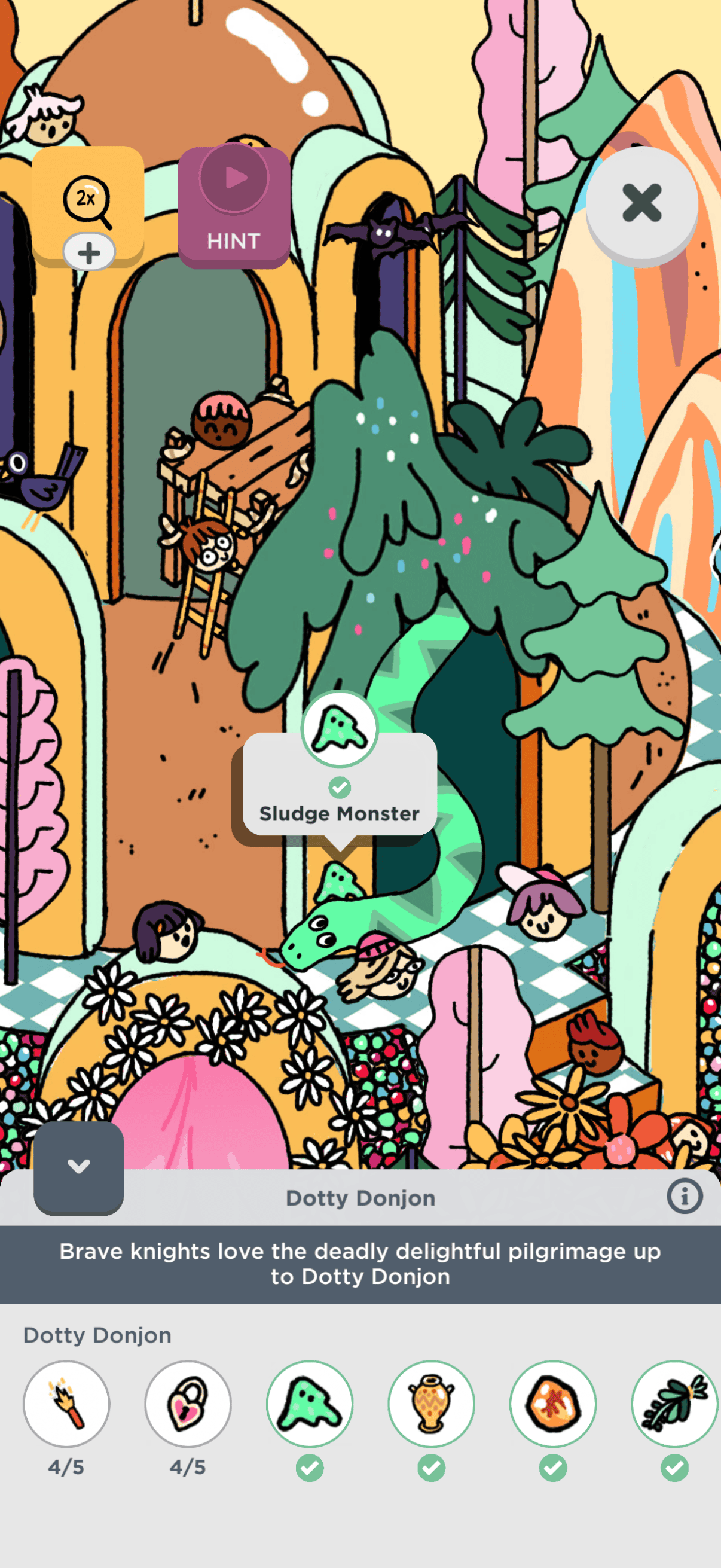Select the heart padlock item showing 4/5
Viewport: 721px width, 1568px height.
click(188, 1404)
